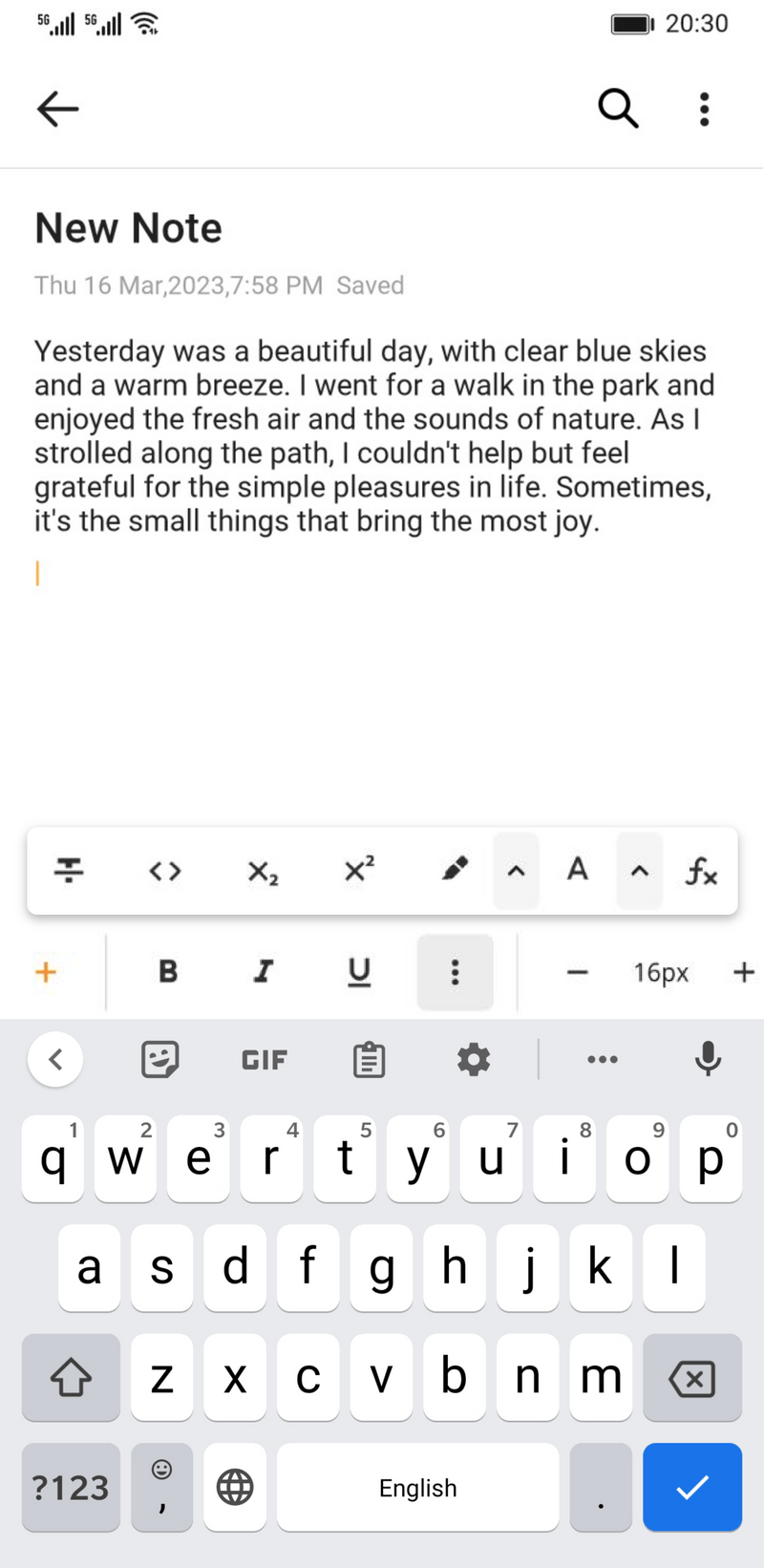Open the note options three-dot menu
The height and width of the screenshot is (1568, 764).
pos(704,109)
